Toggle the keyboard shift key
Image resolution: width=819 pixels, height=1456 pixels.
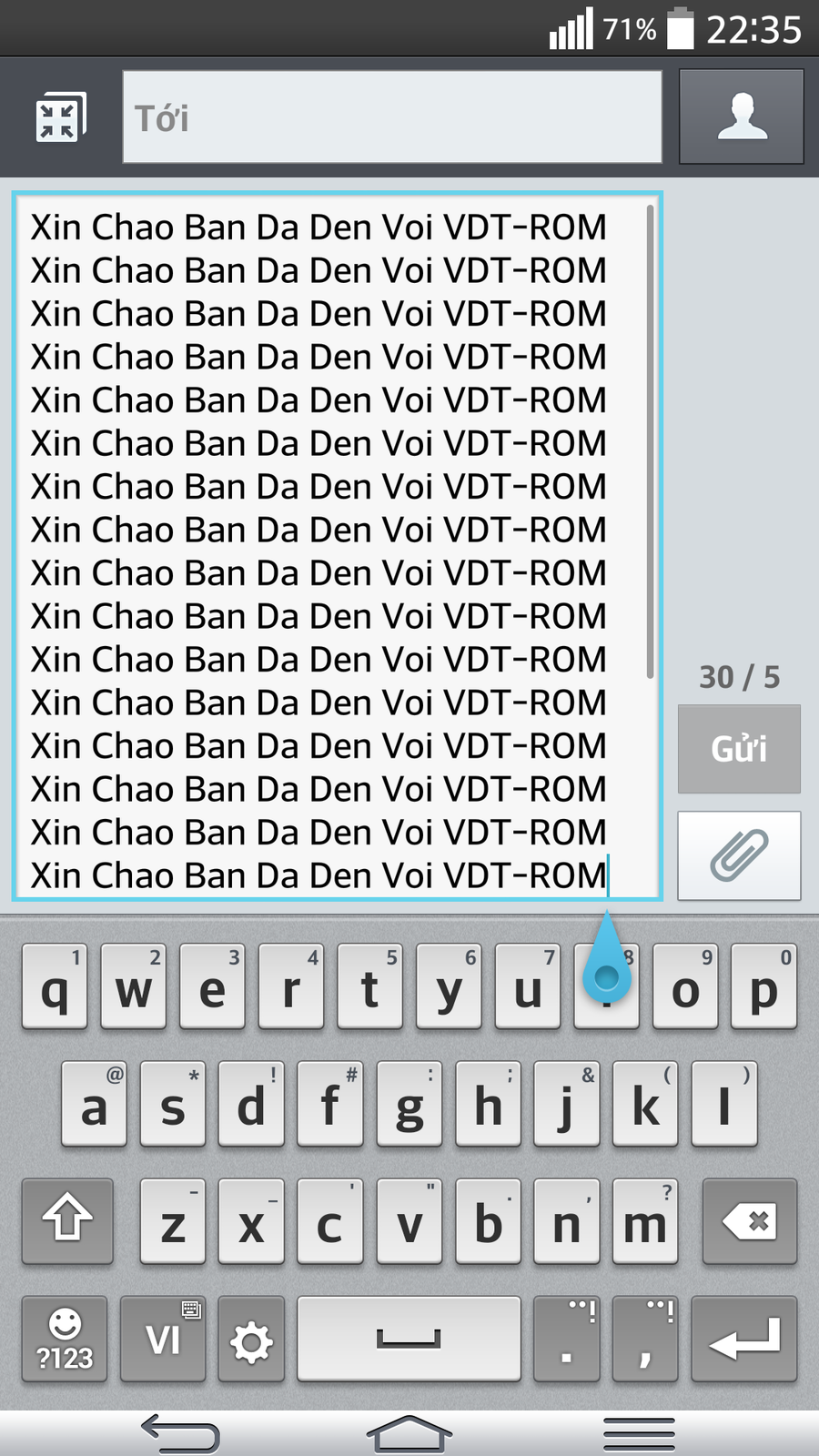pyautogui.click(x=67, y=1220)
